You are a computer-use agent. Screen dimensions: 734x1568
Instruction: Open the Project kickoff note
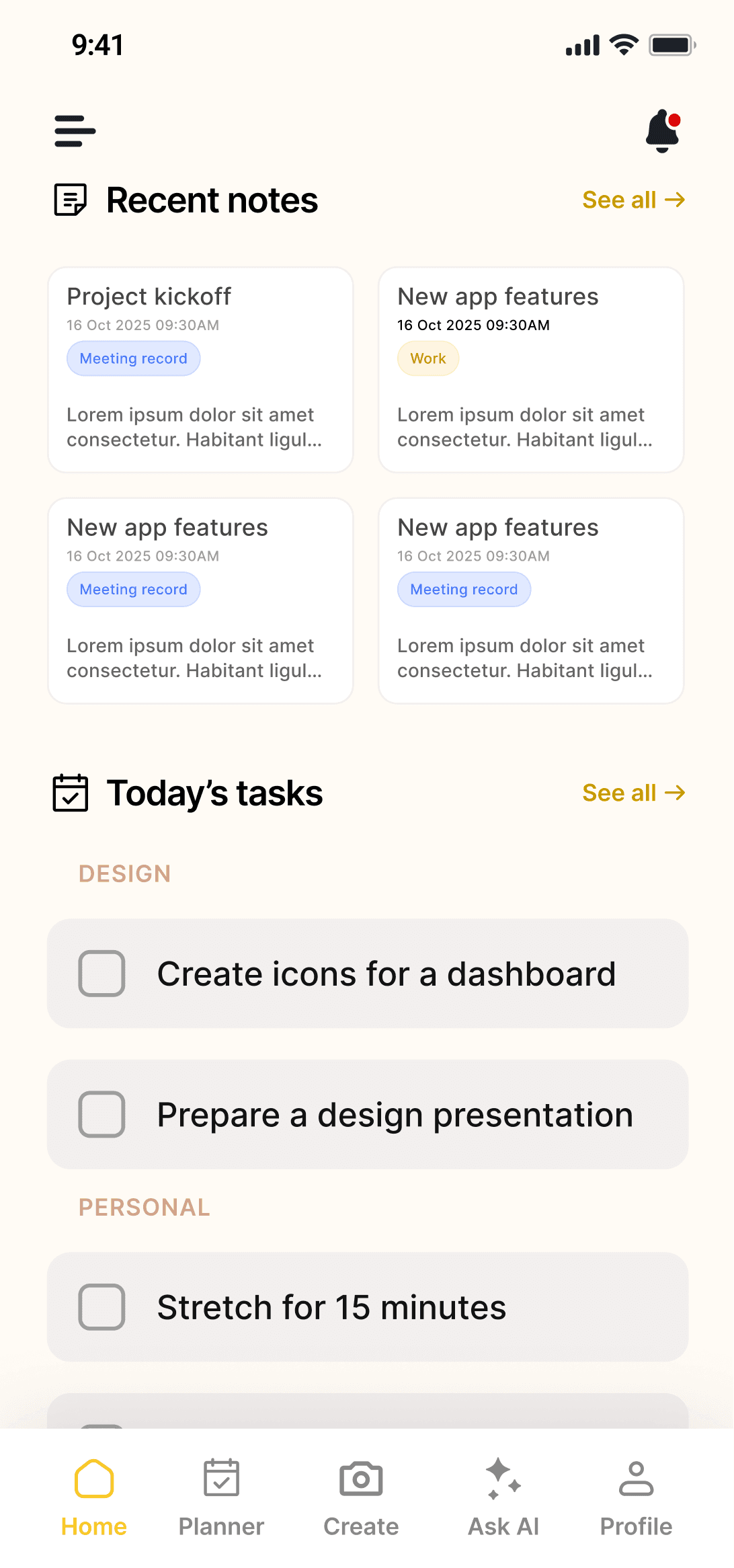tap(200, 370)
